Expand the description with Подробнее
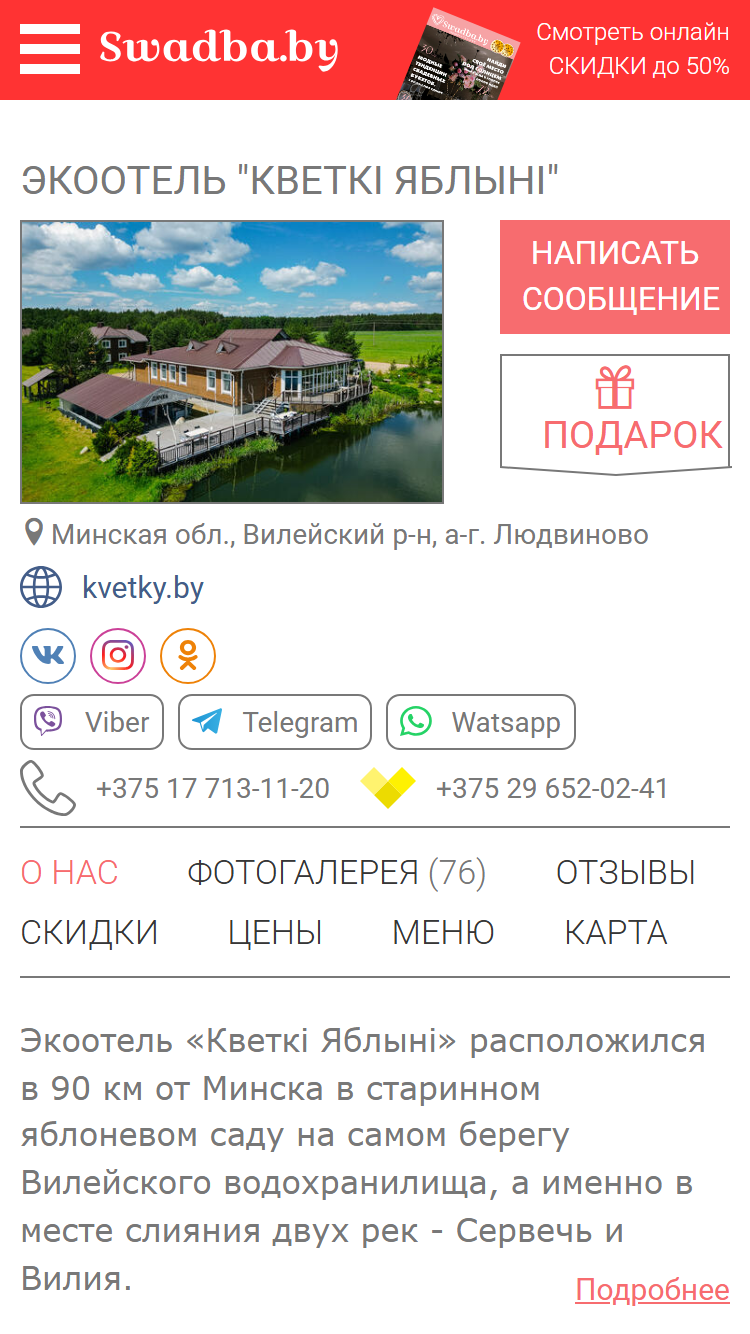 (653, 1290)
